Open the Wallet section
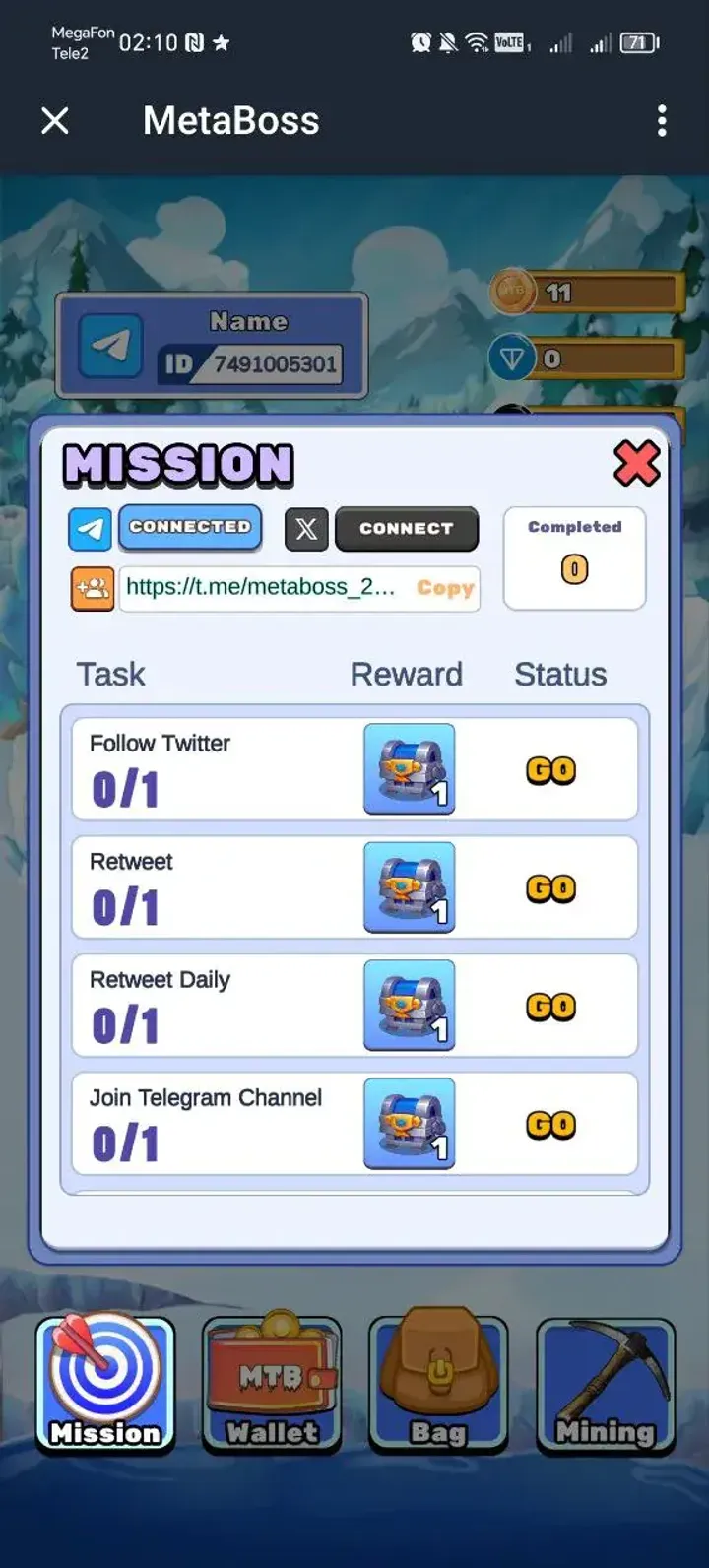709x1568 pixels. click(x=272, y=1386)
